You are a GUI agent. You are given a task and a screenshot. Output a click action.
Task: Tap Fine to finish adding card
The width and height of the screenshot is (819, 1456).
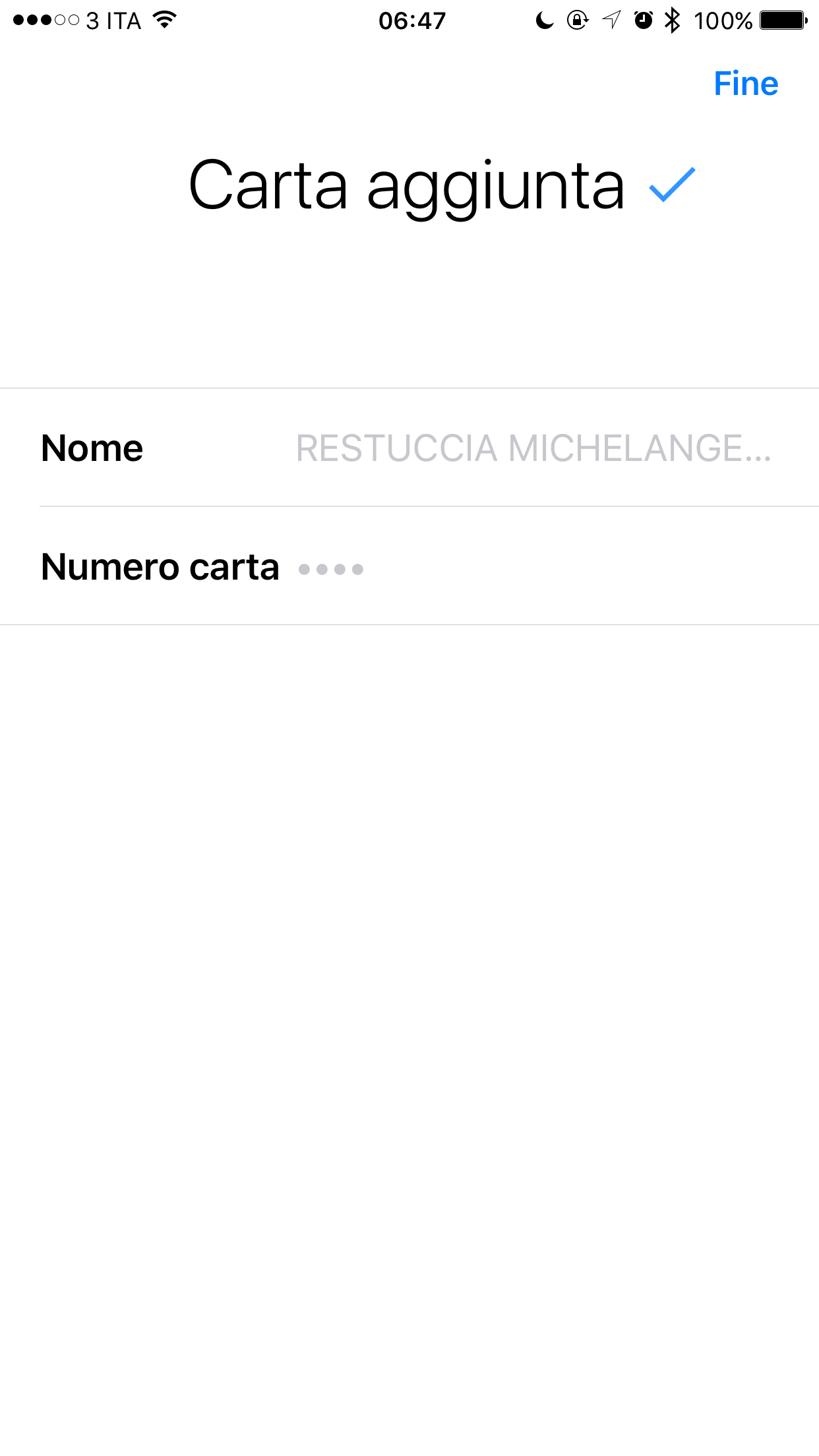coord(746,84)
